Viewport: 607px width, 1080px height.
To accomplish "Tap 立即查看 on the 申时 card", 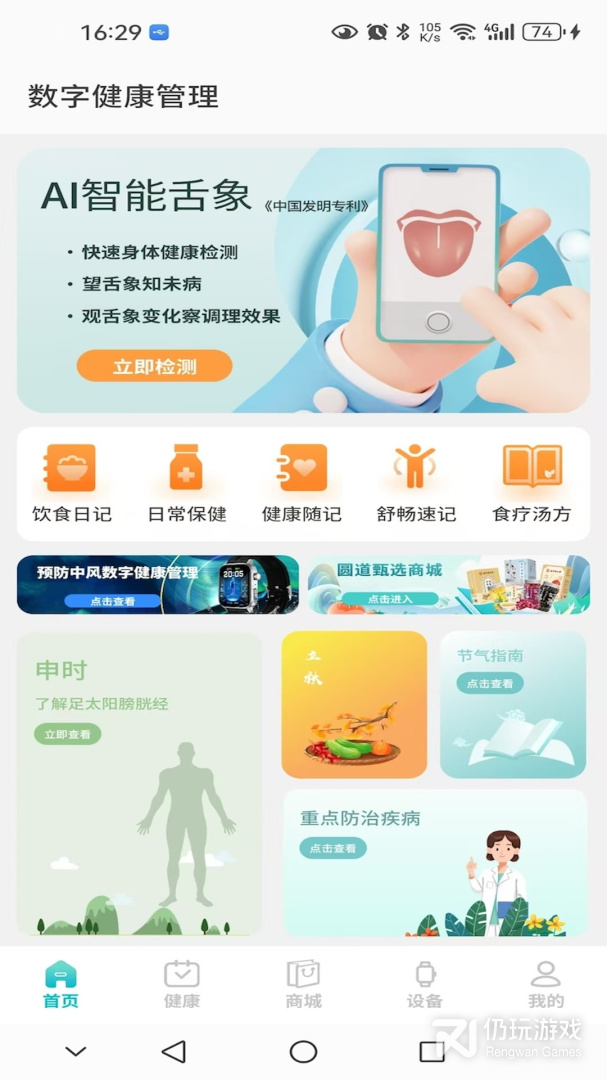I will (x=67, y=734).
